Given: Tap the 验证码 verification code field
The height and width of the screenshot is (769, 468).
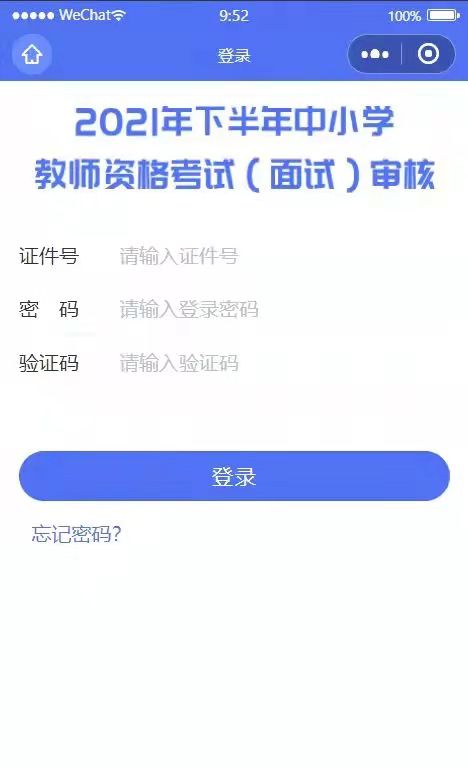Looking at the screenshot, I should (x=283, y=363).
